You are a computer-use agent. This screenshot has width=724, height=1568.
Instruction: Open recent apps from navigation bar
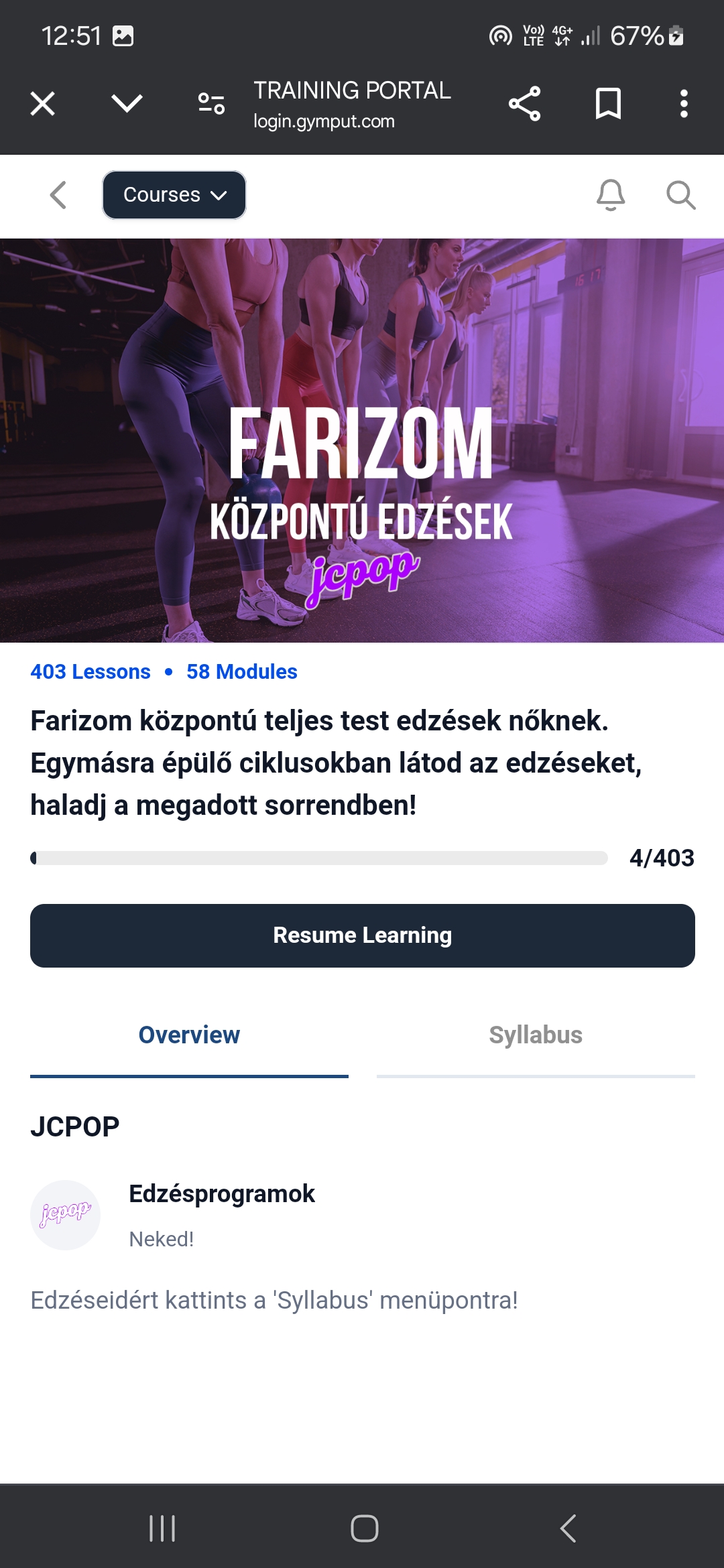click(x=162, y=1528)
